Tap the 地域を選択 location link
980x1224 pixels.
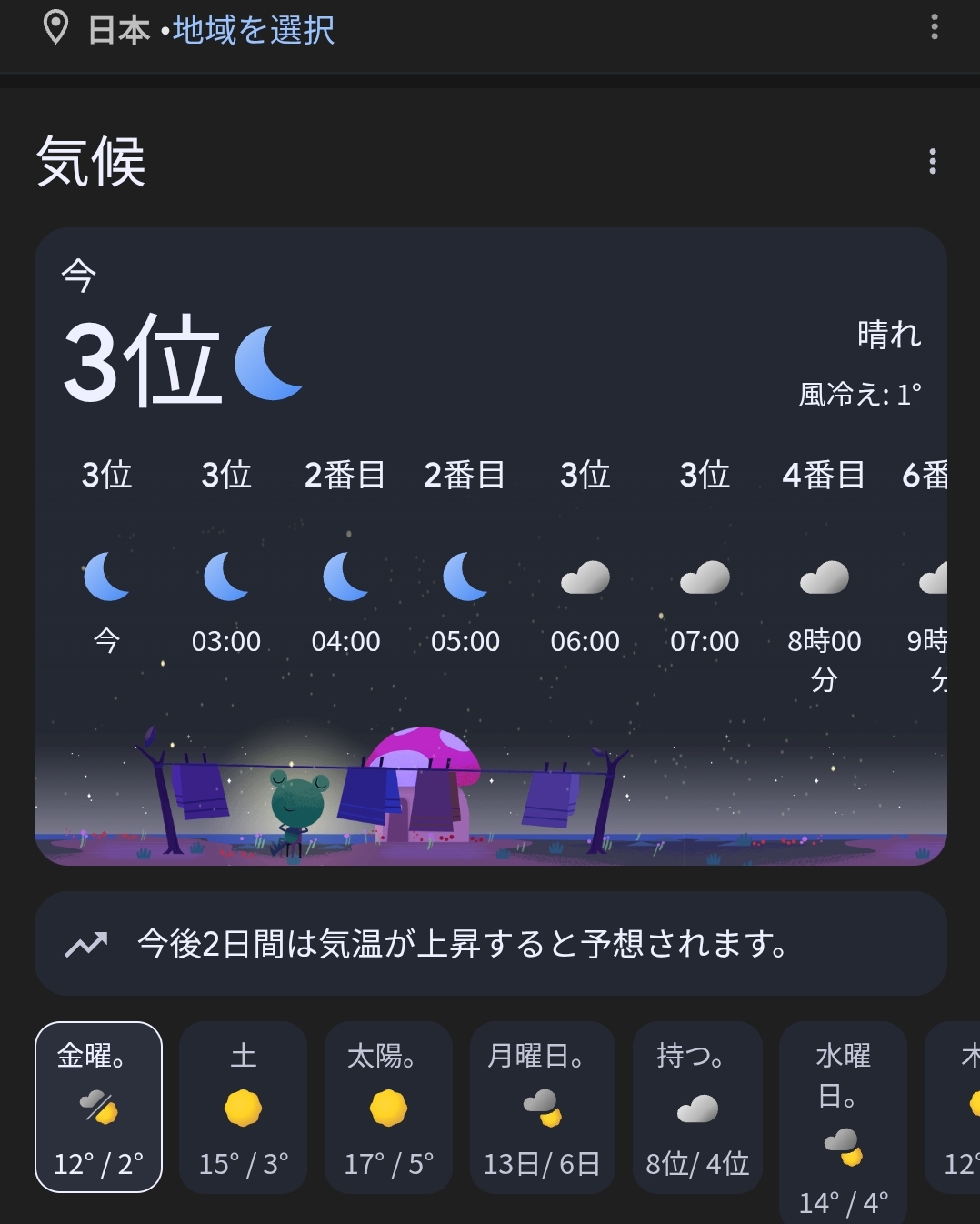pos(253,30)
